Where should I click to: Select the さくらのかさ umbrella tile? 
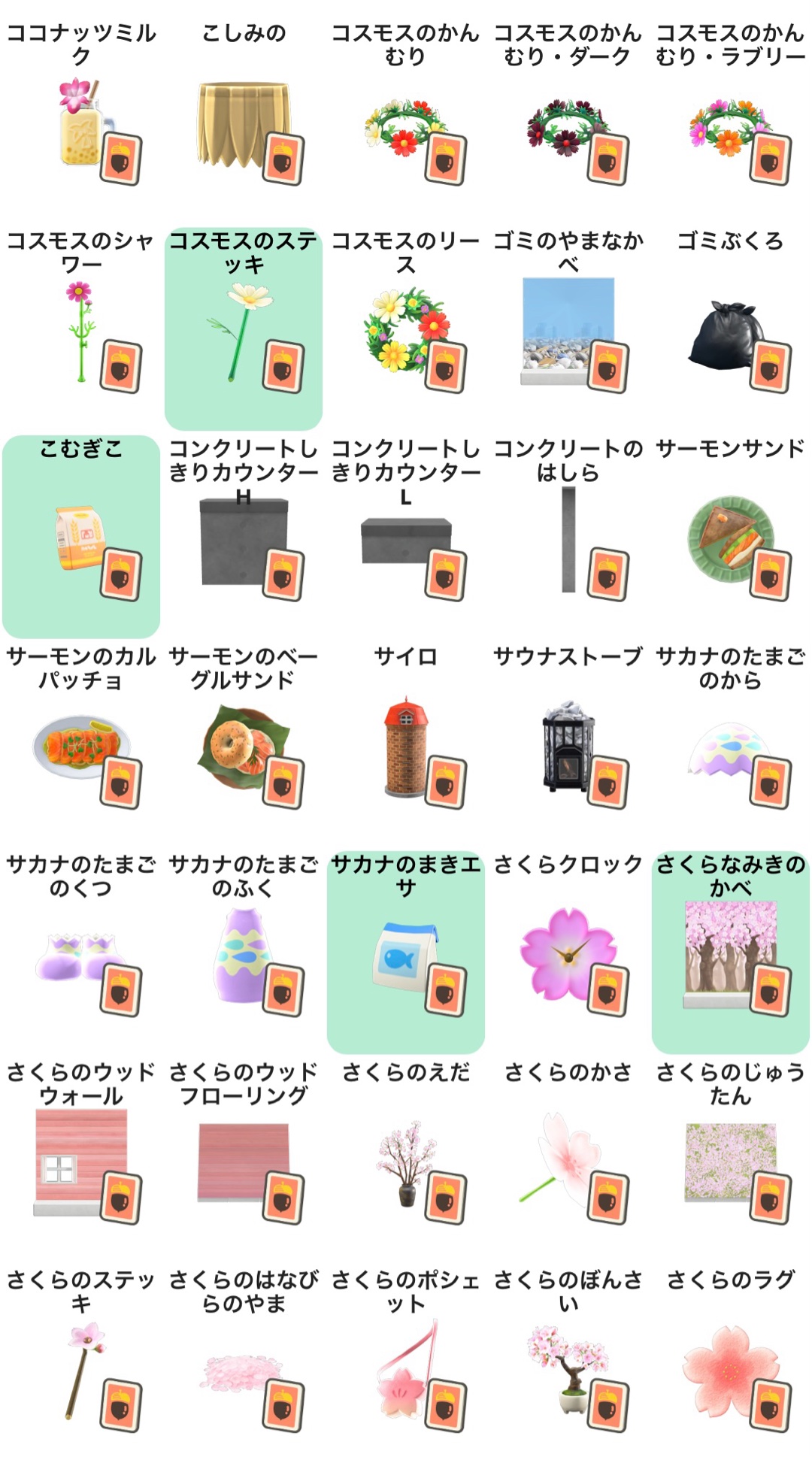(568, 1160)
